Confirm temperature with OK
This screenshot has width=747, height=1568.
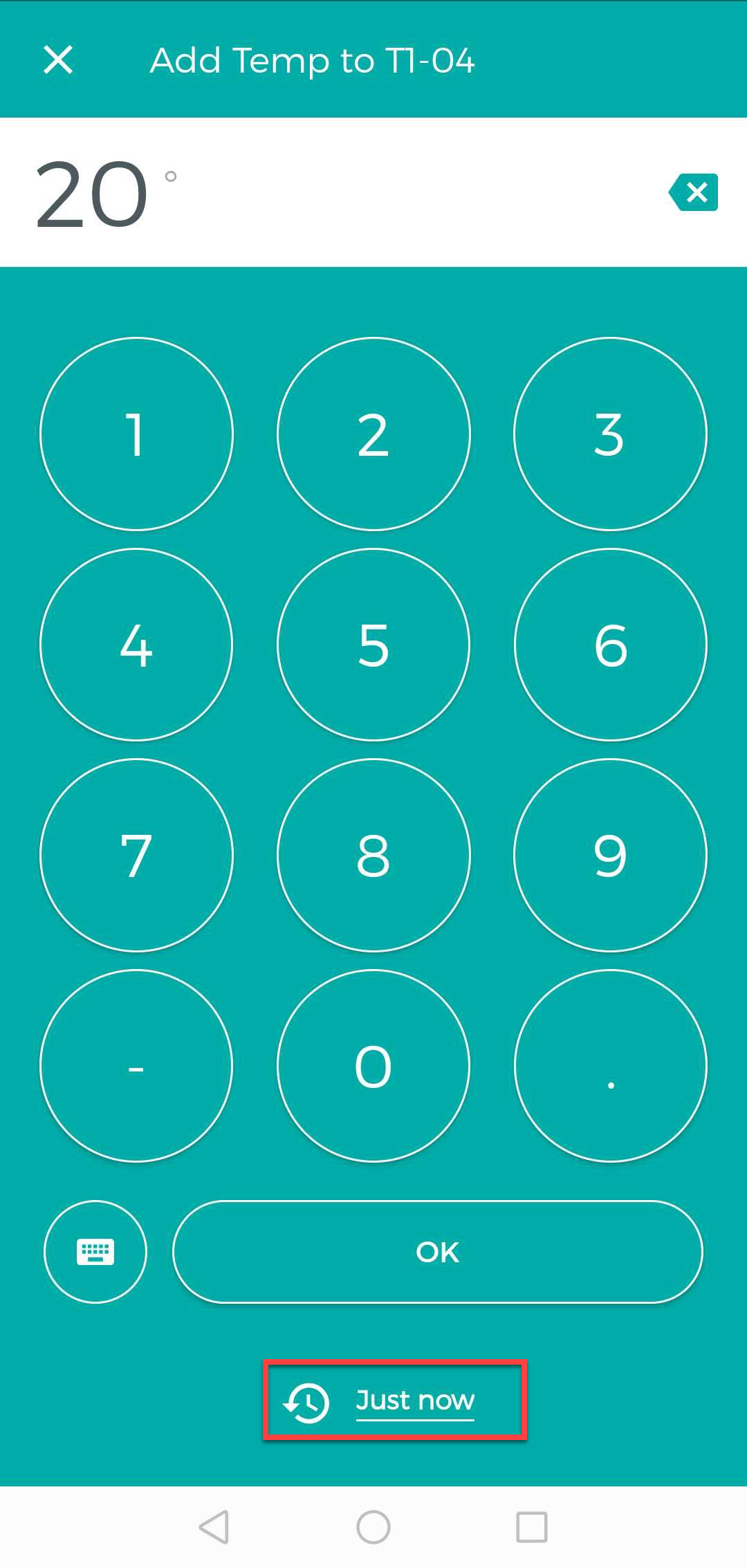[x=437, y=1252]
